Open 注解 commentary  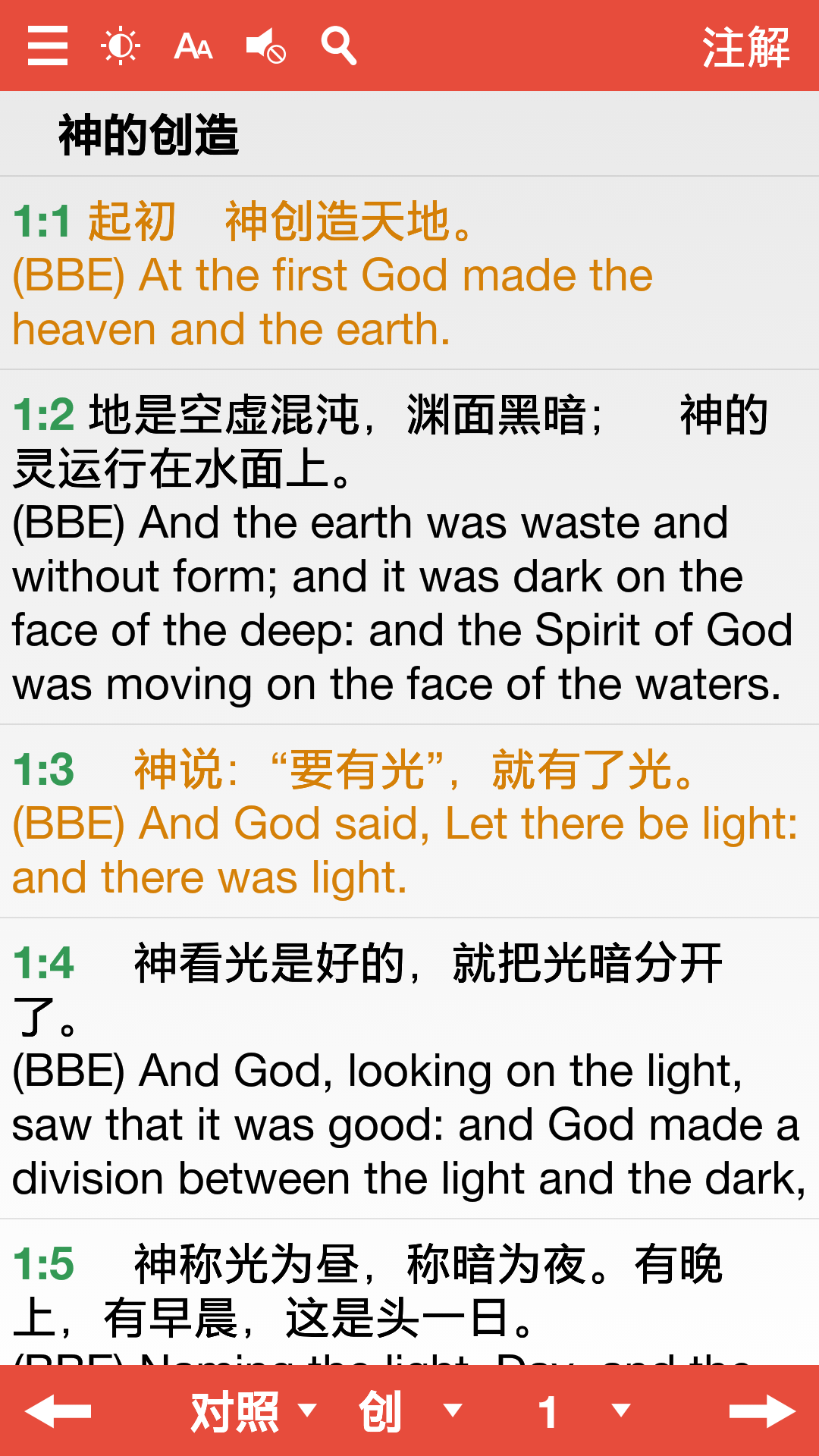(745, 47)
